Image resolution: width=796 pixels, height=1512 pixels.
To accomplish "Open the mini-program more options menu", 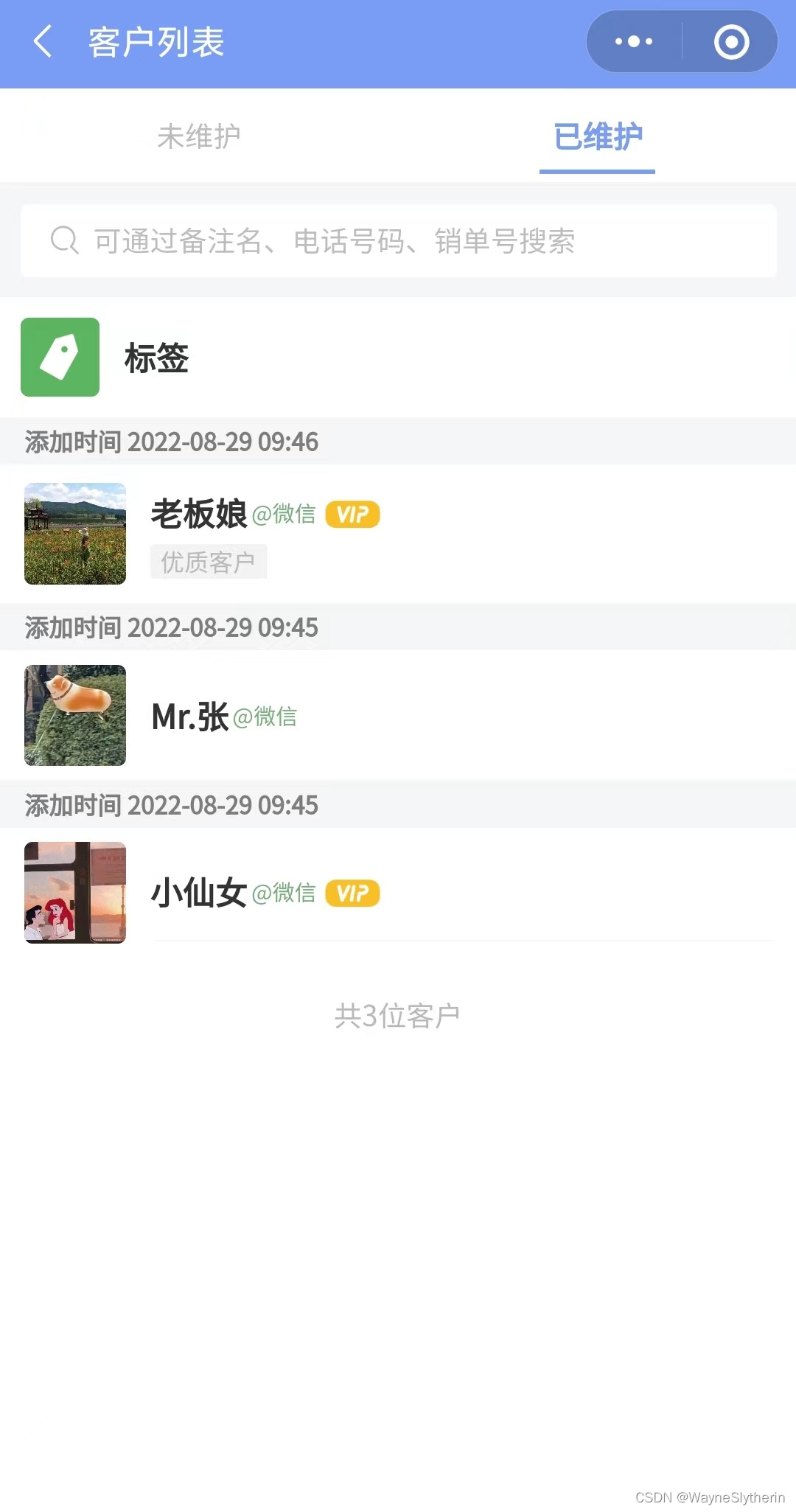I will tap(632, 42).
